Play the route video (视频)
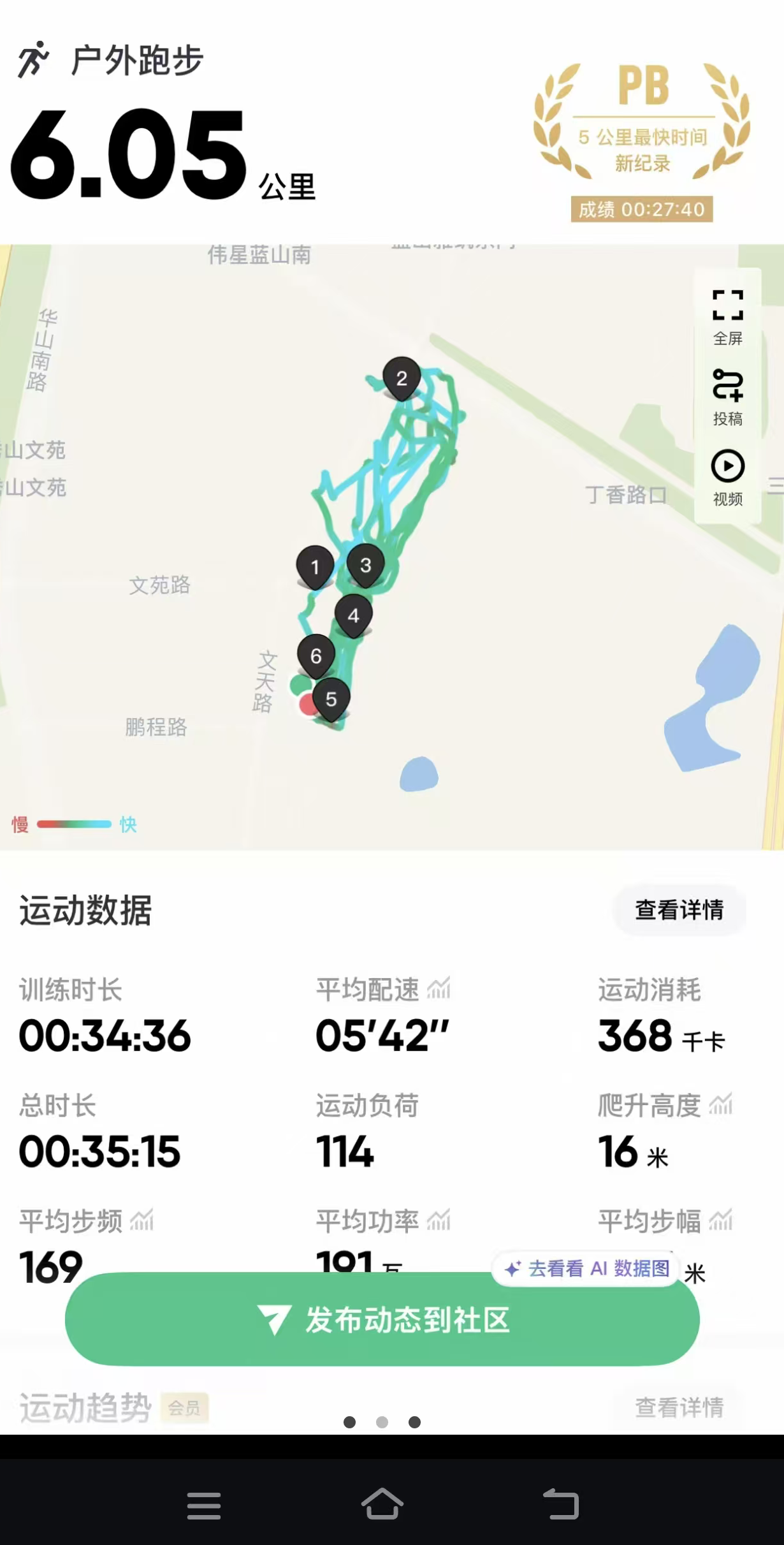 click(x=727, y=478)
